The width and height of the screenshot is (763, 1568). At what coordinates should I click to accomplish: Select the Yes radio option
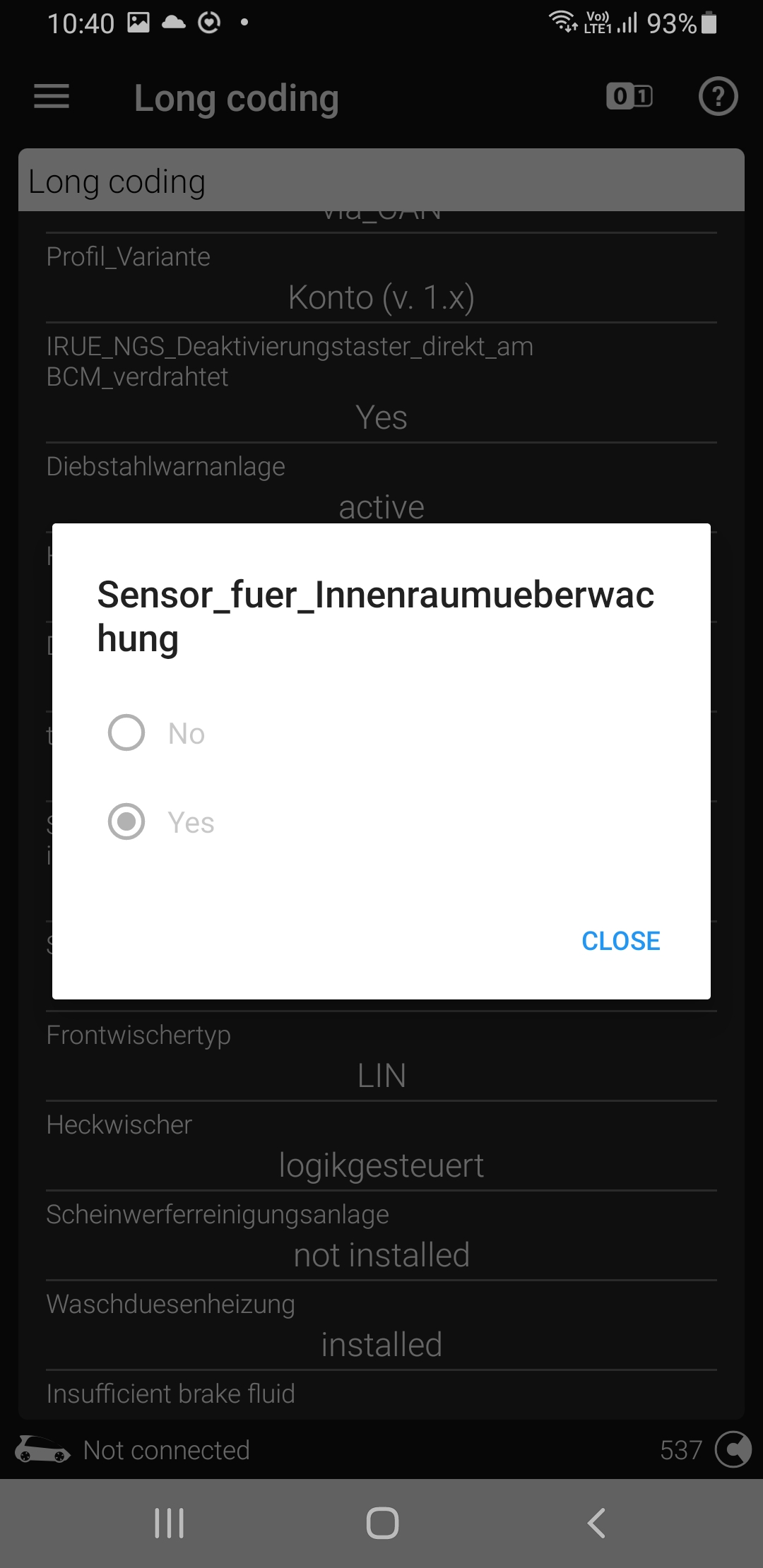(x=161, y=821)
